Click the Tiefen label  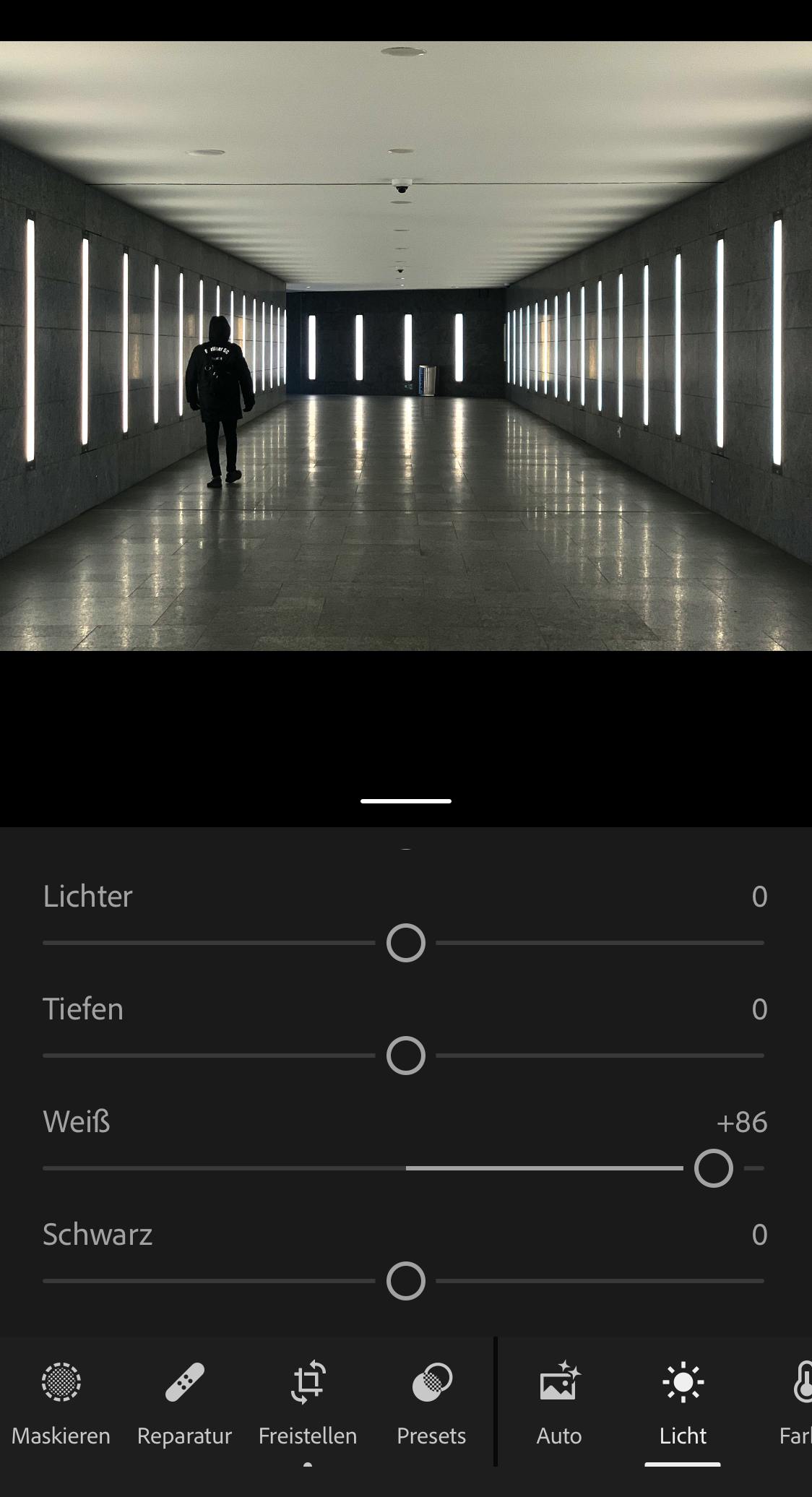click(x=83, y=1009)
